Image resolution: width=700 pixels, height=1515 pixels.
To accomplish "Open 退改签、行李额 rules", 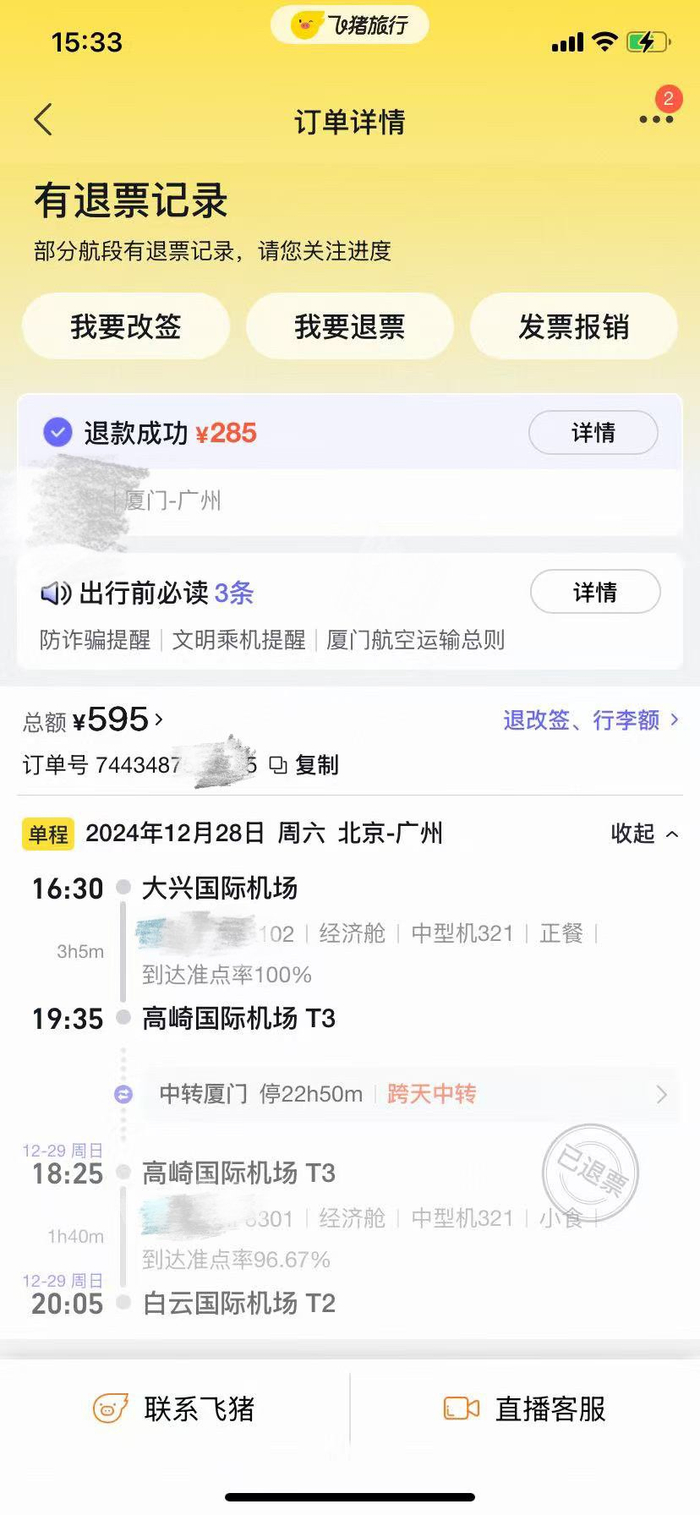I will point(591,720).
